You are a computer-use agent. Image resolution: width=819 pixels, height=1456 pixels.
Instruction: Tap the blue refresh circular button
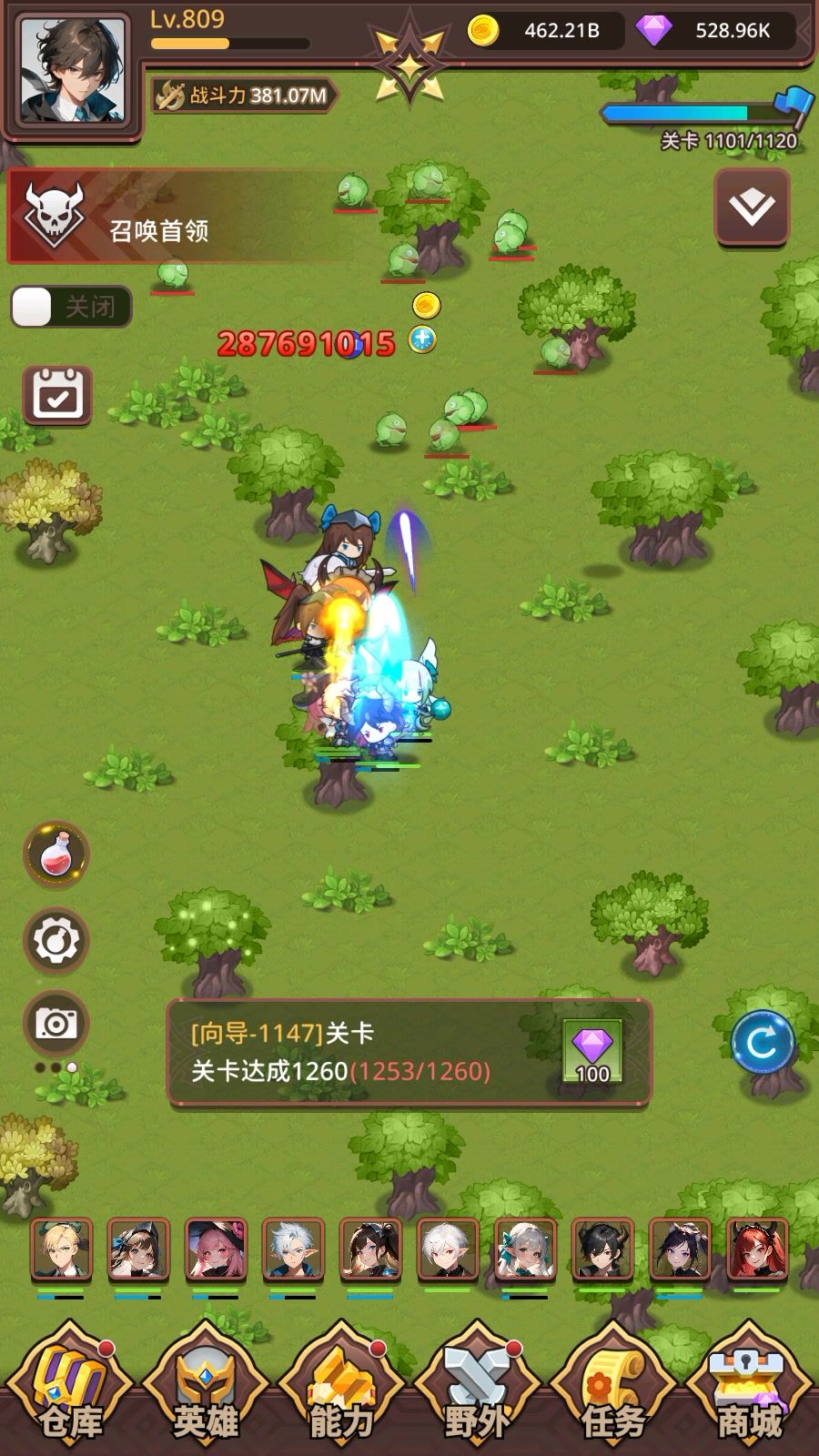point(763,1043)
